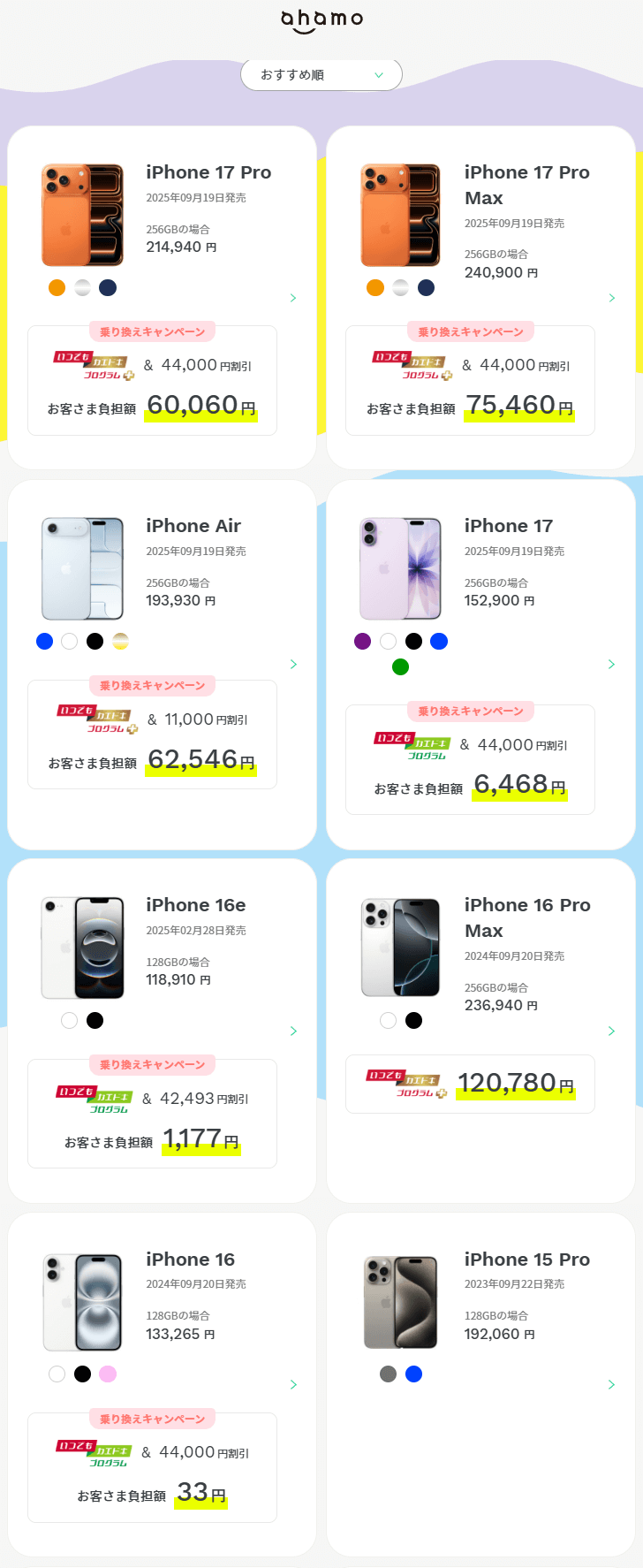This screenshot has width=643, height=1568.
Task: View iPhone Air details
Action: click(193, 526)
